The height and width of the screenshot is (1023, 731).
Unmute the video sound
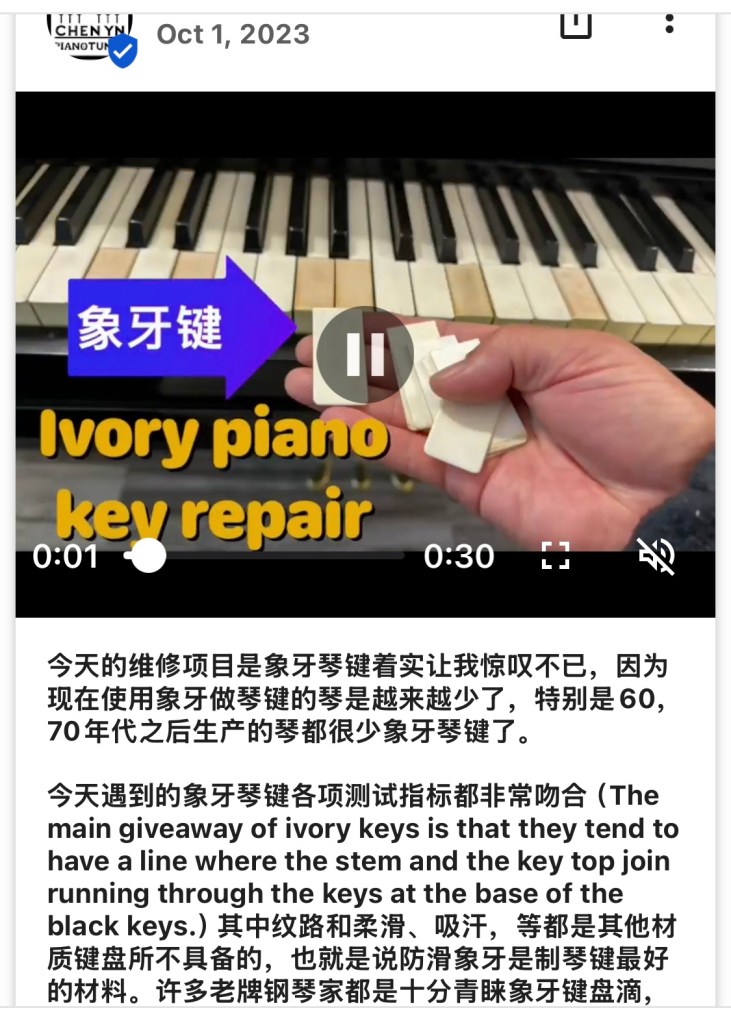tap(656, 556)
